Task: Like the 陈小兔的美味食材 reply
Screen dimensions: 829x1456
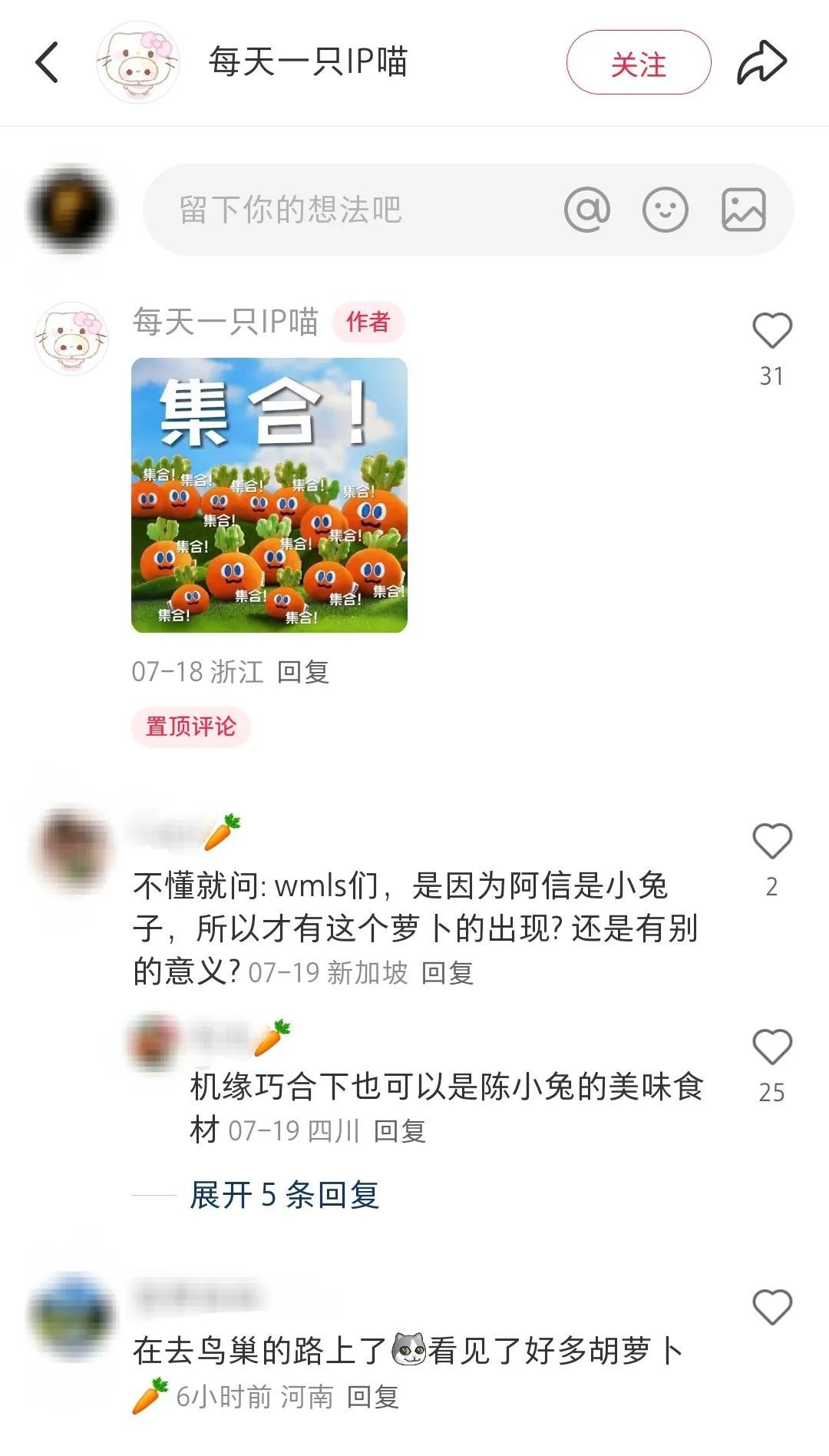Action: coord(772,1047)
